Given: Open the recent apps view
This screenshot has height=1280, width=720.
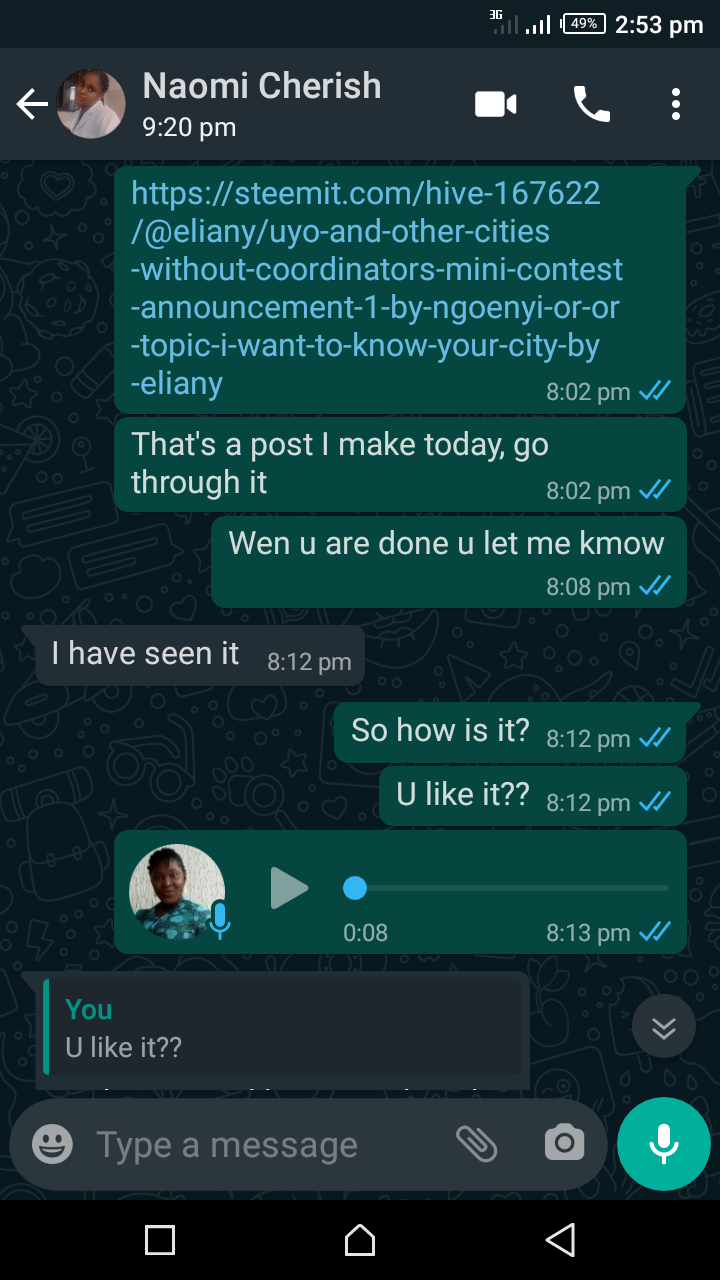Looking at the screenshot, I should coord(160,1240).
